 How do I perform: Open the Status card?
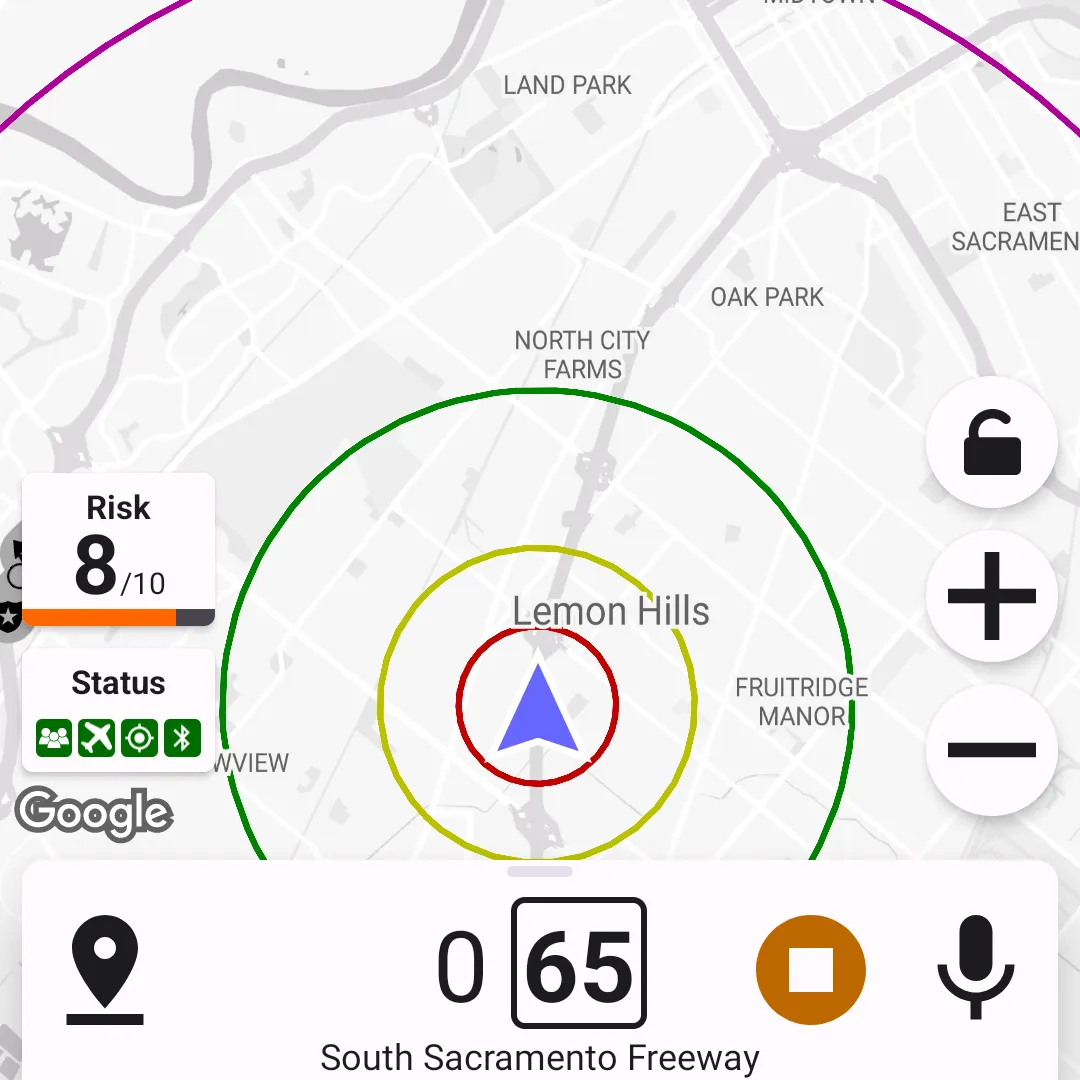click(118, 711)
